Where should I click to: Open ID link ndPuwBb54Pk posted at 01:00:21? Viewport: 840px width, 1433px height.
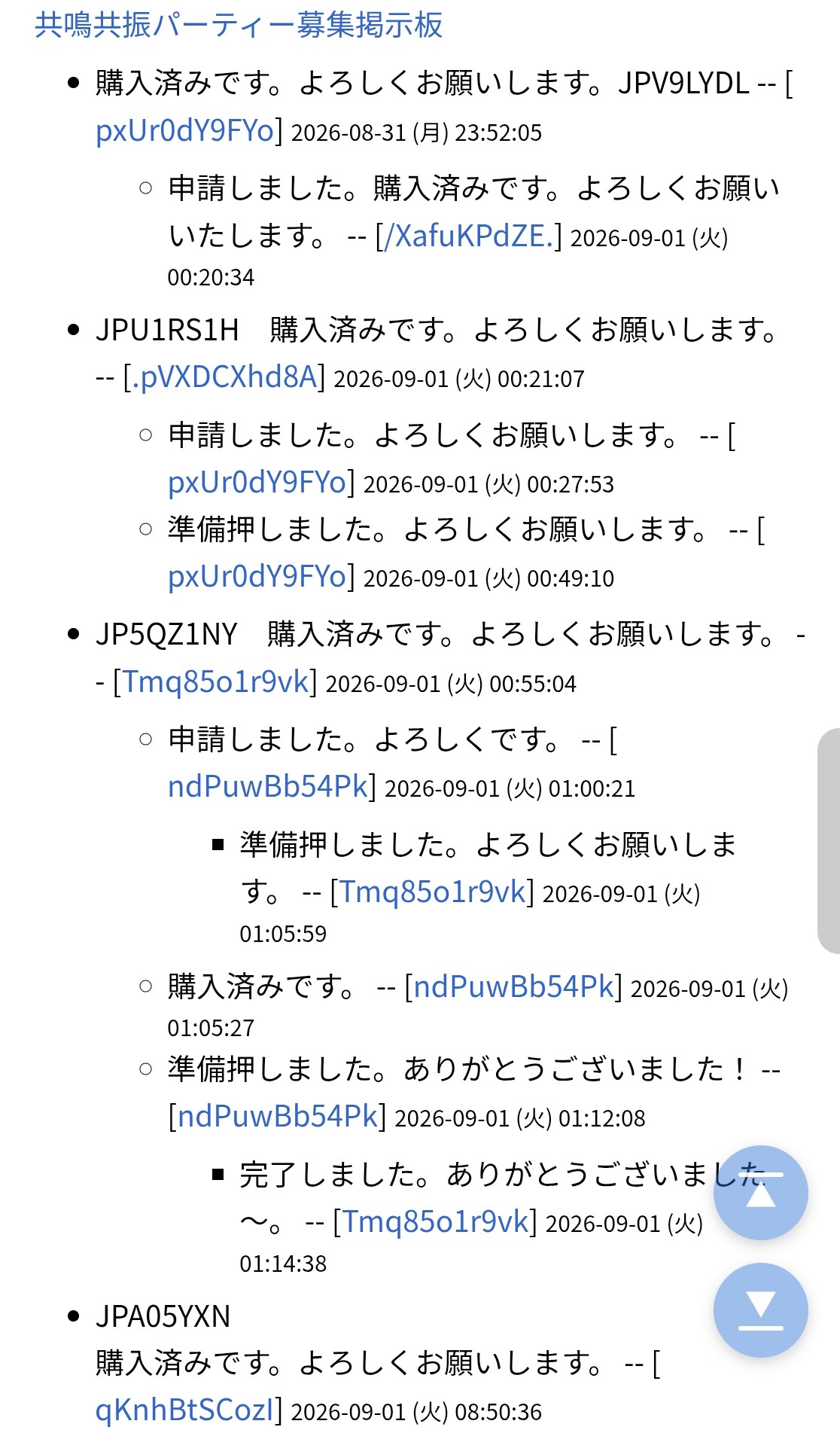click(x=267, y=787)
